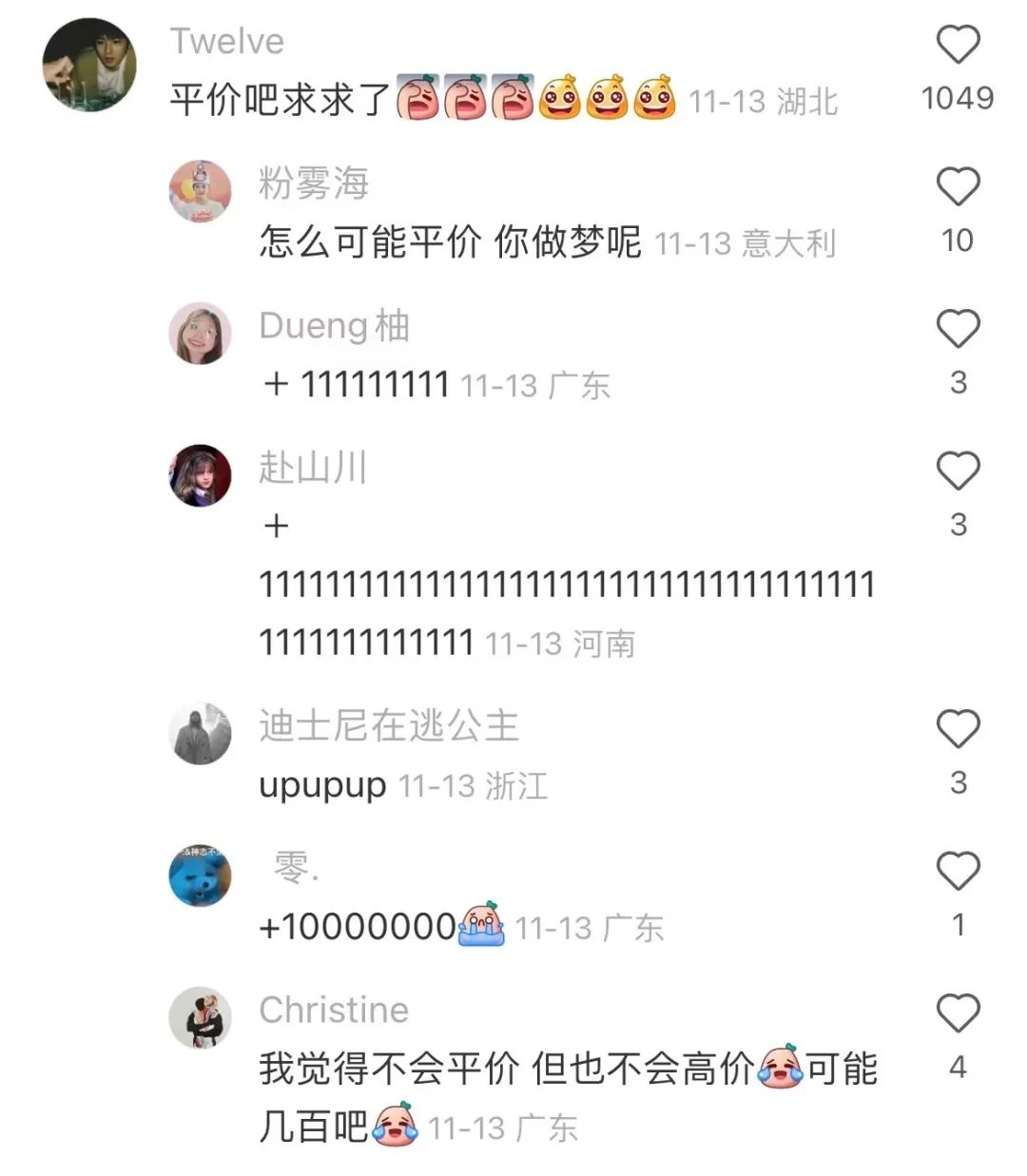Viewport: 1027px width, 1176px height.
Task: Like Christine's reply
Action: click(x=958, y=1014)
